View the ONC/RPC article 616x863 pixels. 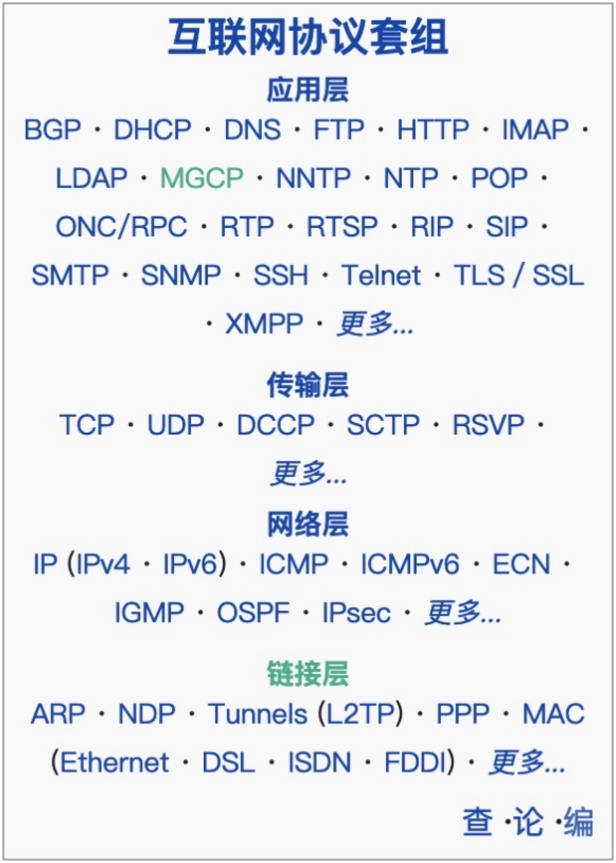coord(121,226)
